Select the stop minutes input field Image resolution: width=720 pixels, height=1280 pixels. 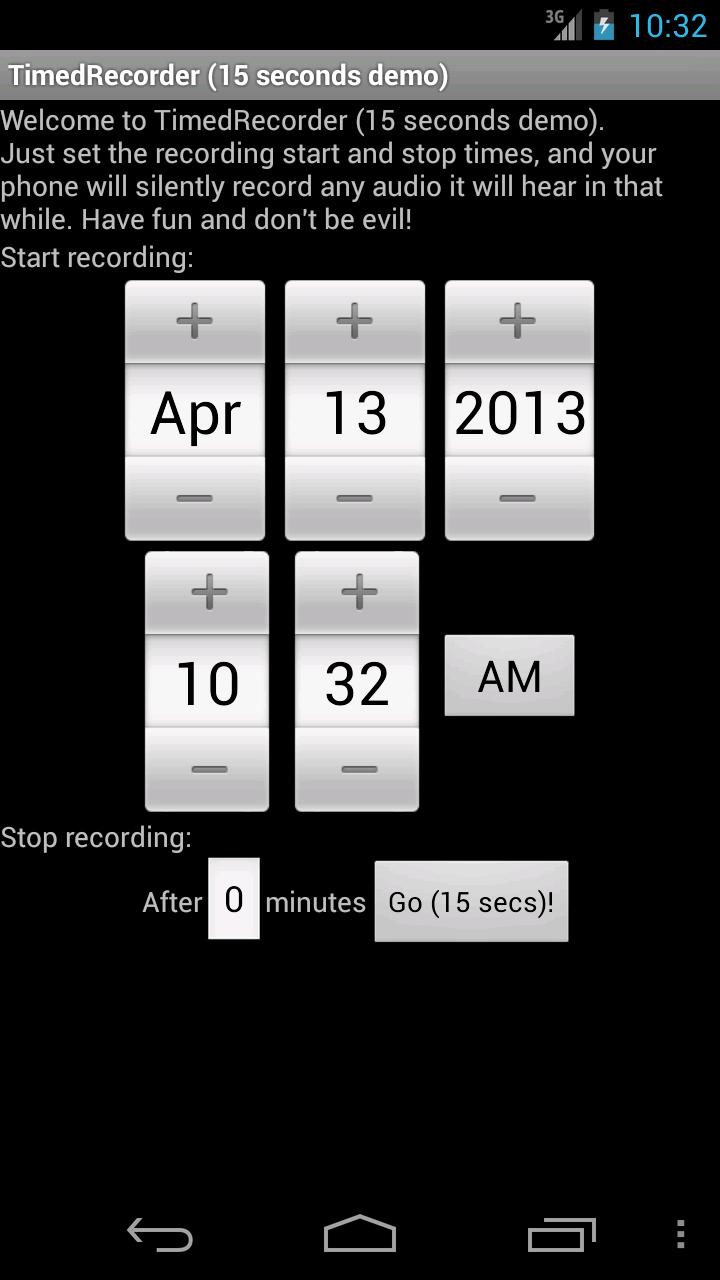click(233, 900)
